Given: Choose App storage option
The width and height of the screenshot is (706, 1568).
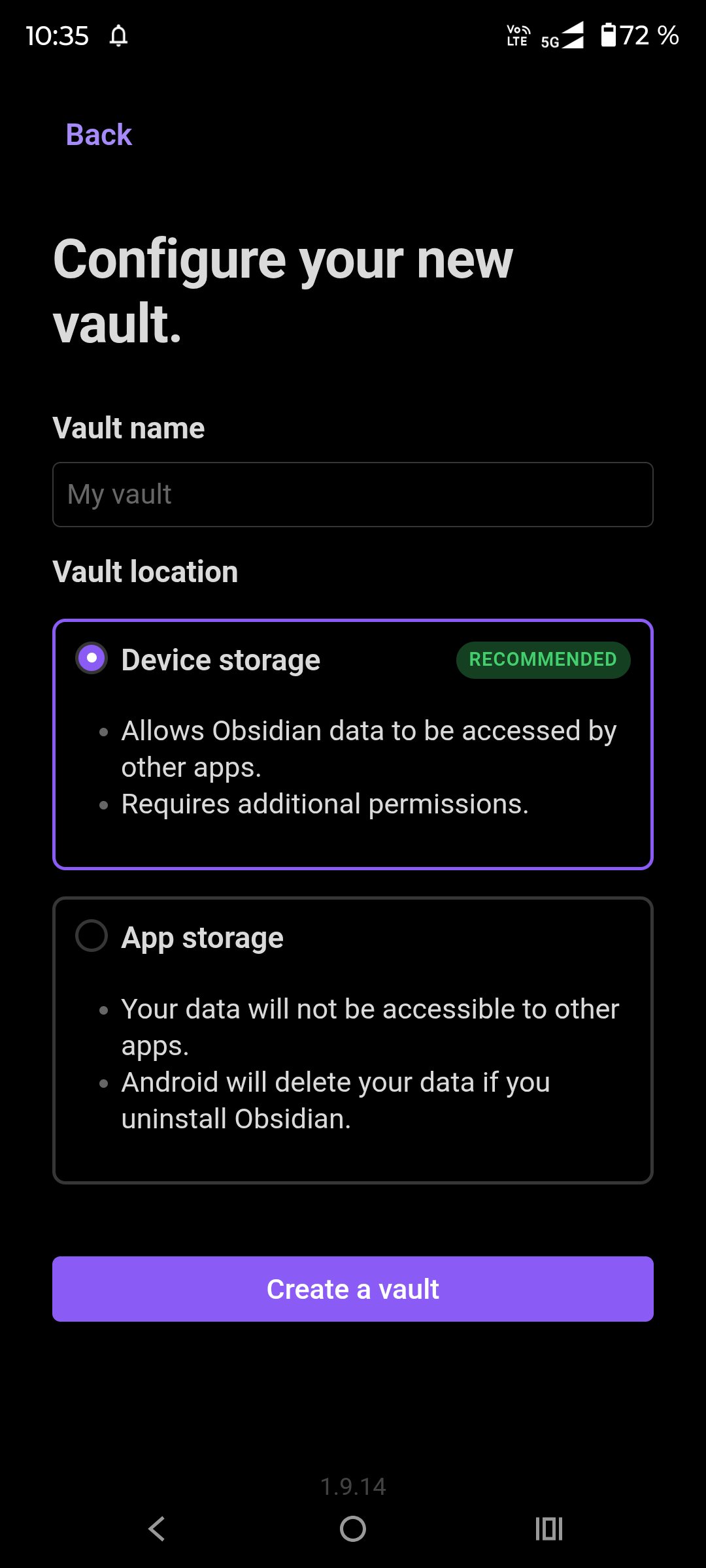Looking at the screenshot, I should pos(92,936).
